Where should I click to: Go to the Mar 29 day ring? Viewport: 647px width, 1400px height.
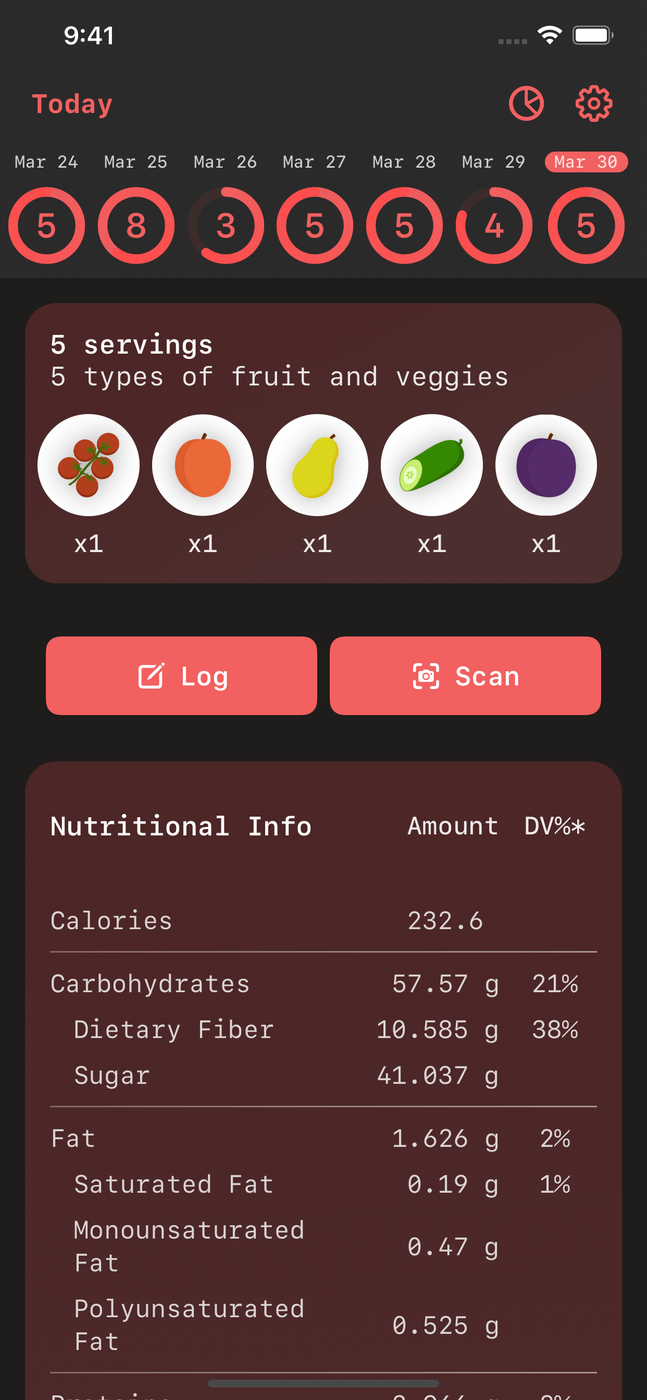(x=494, y=226)
